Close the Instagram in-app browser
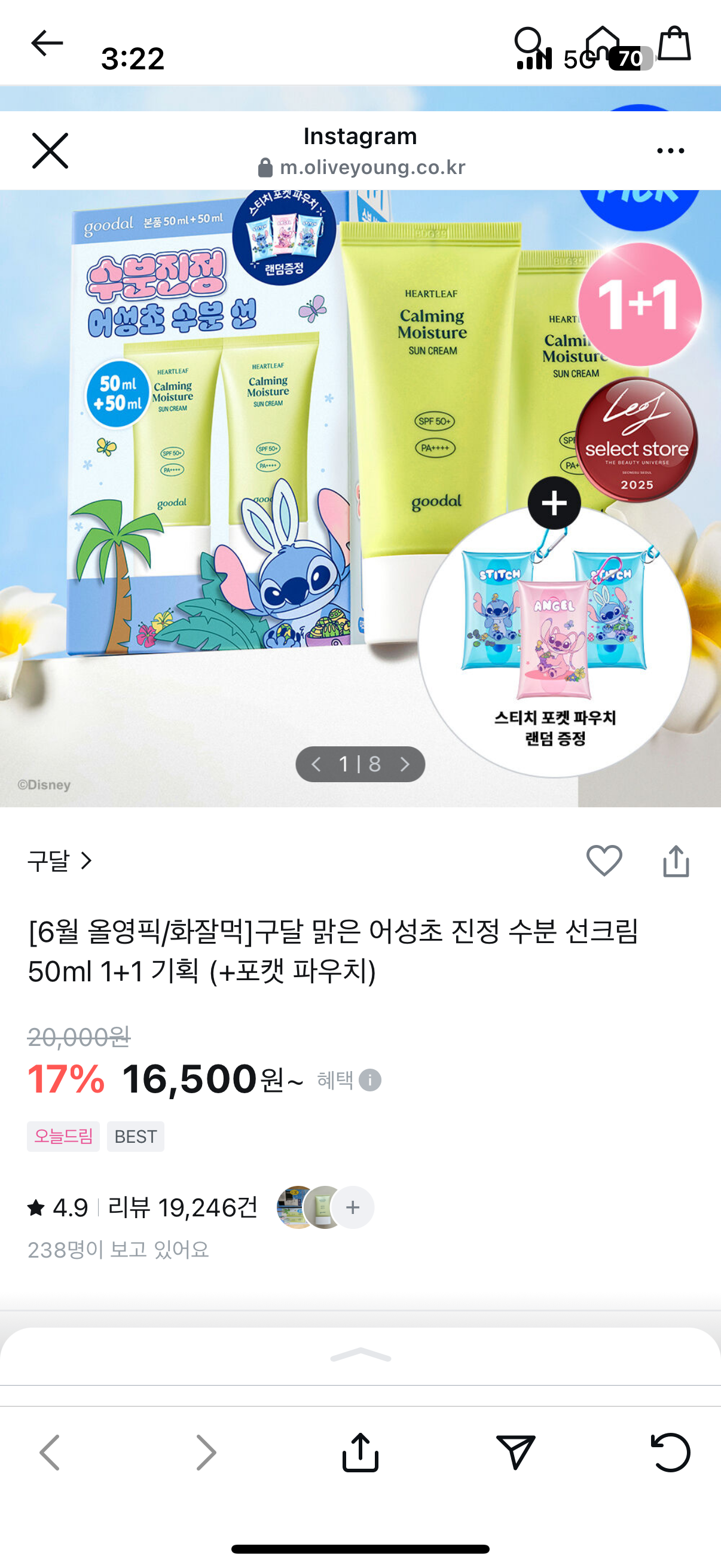The width and height of the screenshot is (721, 1568). click(50, 150)
